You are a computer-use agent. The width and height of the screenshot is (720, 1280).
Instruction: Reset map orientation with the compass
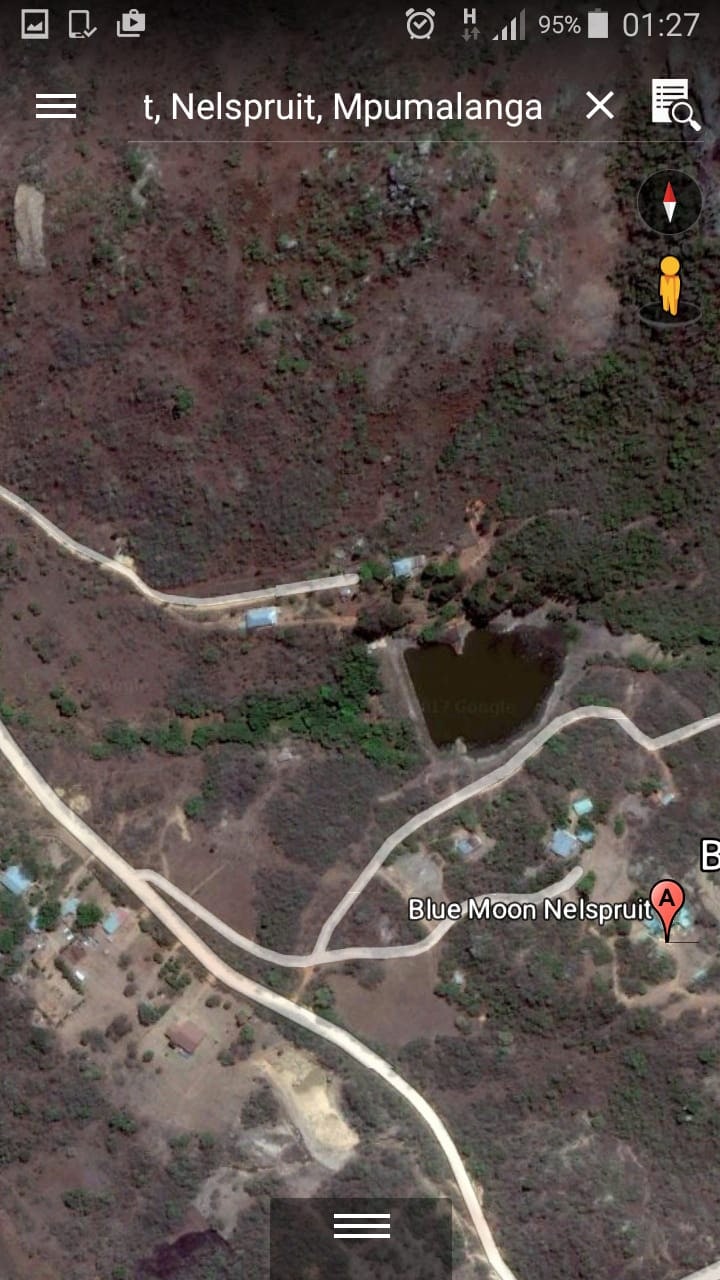669,201
